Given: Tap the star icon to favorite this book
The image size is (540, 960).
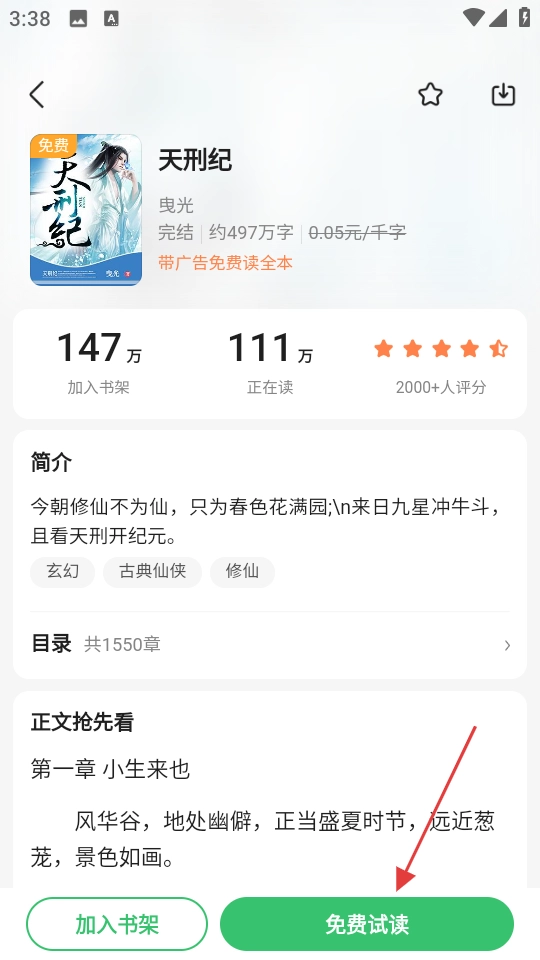Looking at the screenshot, I should tap(430, 95).
